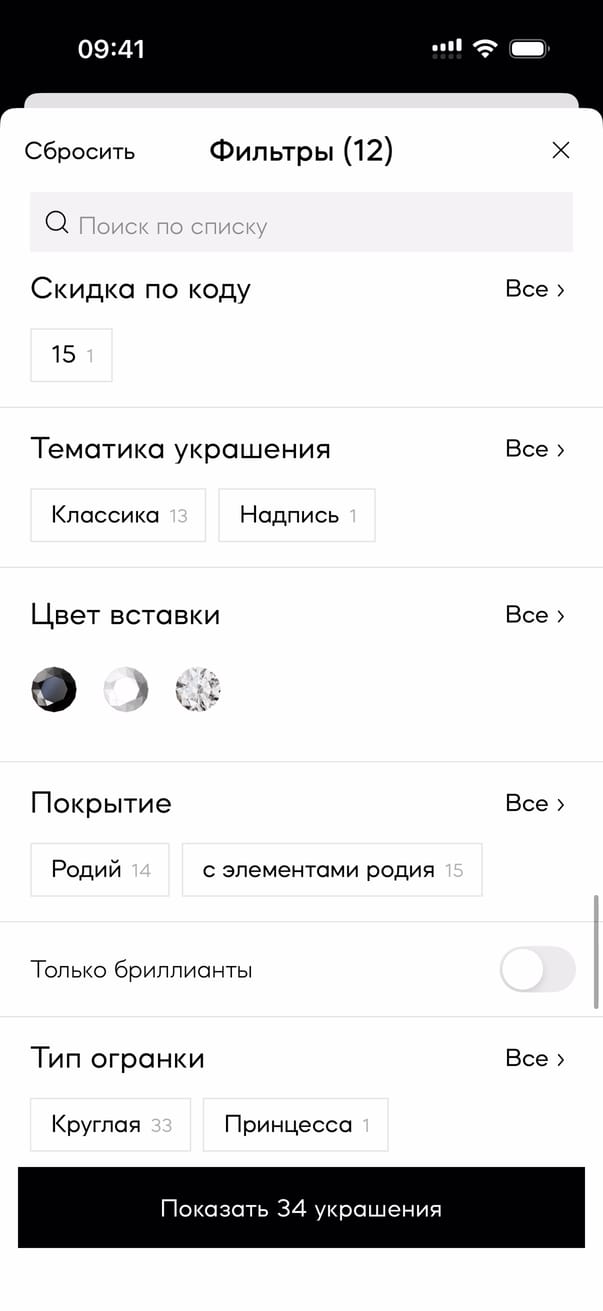Pick the black insert color

point(54,690)
